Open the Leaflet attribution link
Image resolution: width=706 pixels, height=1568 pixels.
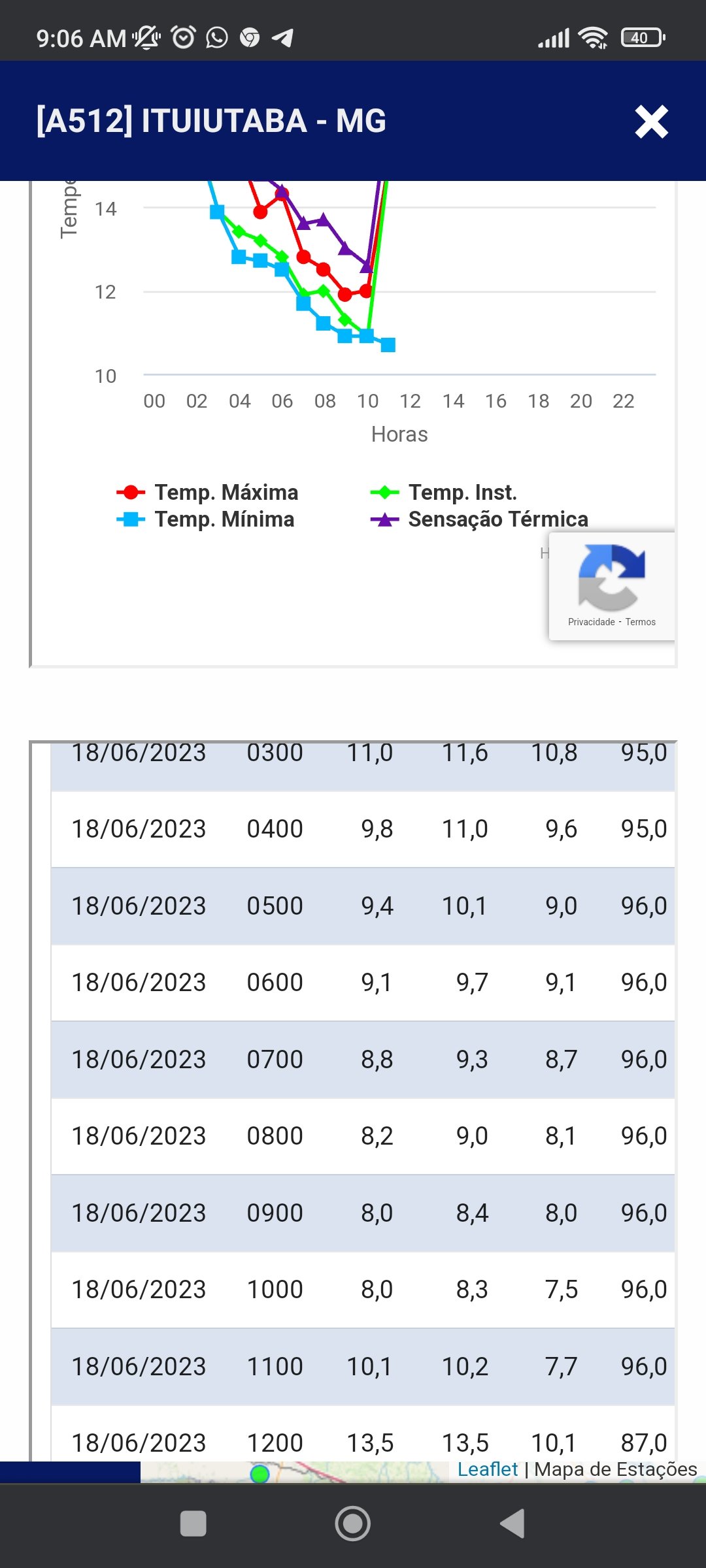point(488,1469)
